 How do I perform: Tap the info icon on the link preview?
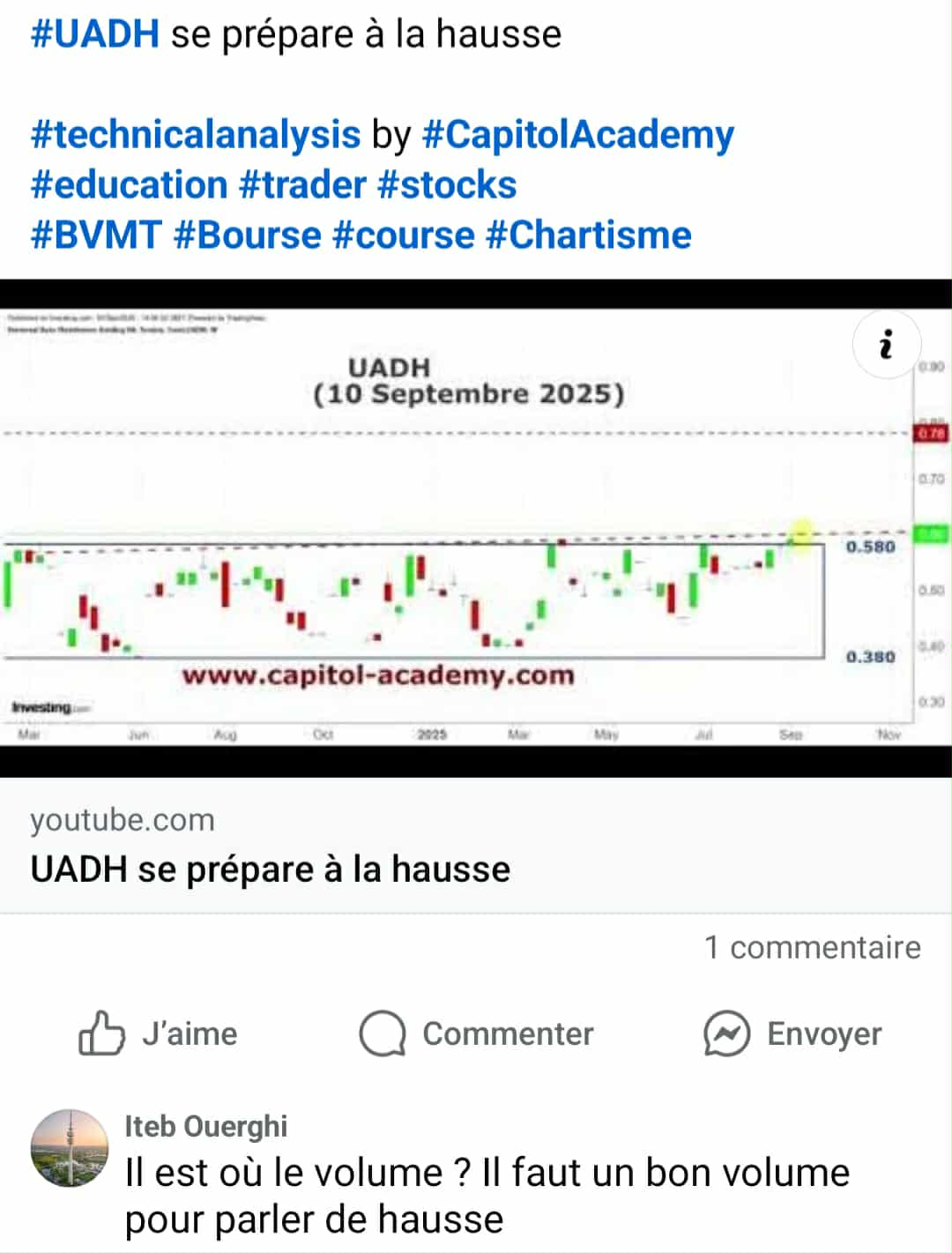[x=887, y=344]
